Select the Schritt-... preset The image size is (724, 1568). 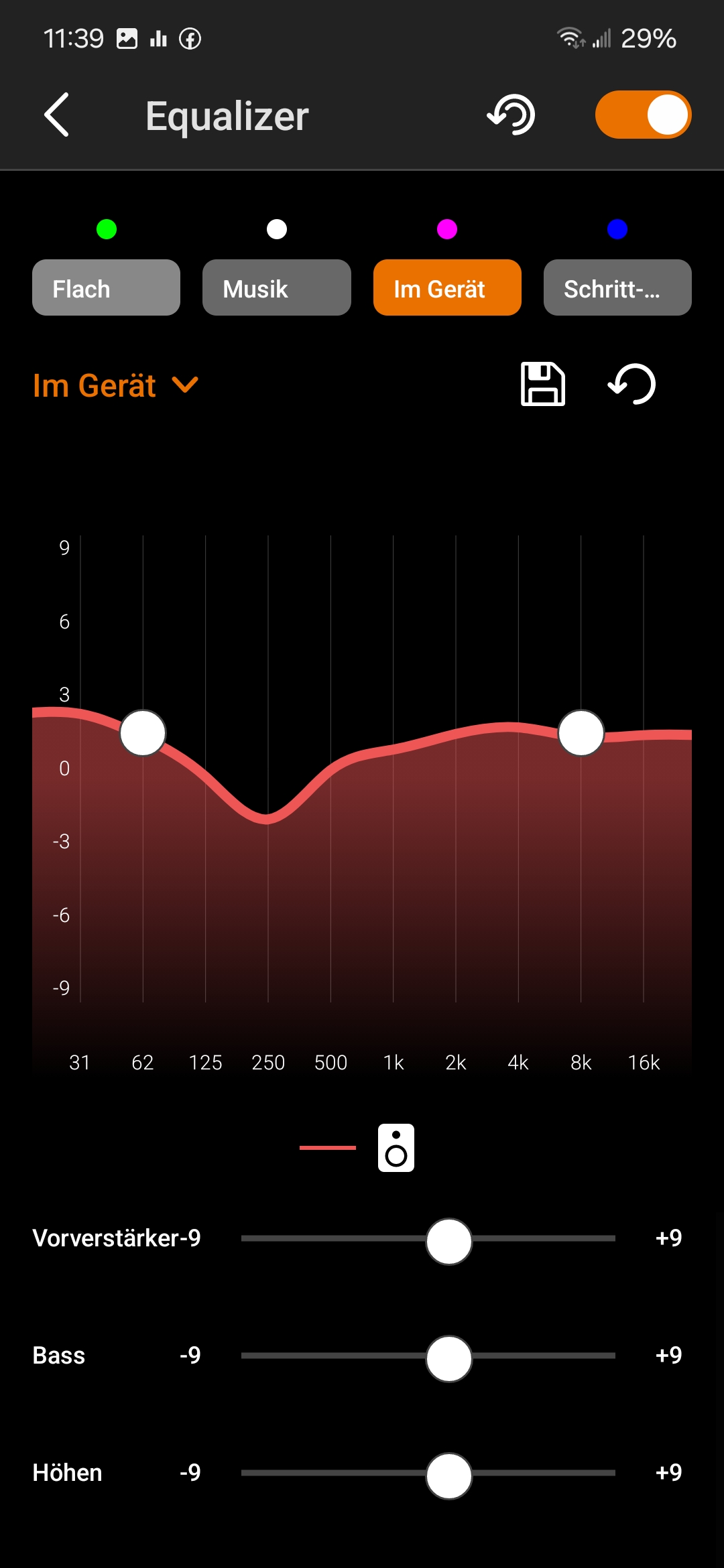(617, 288)
